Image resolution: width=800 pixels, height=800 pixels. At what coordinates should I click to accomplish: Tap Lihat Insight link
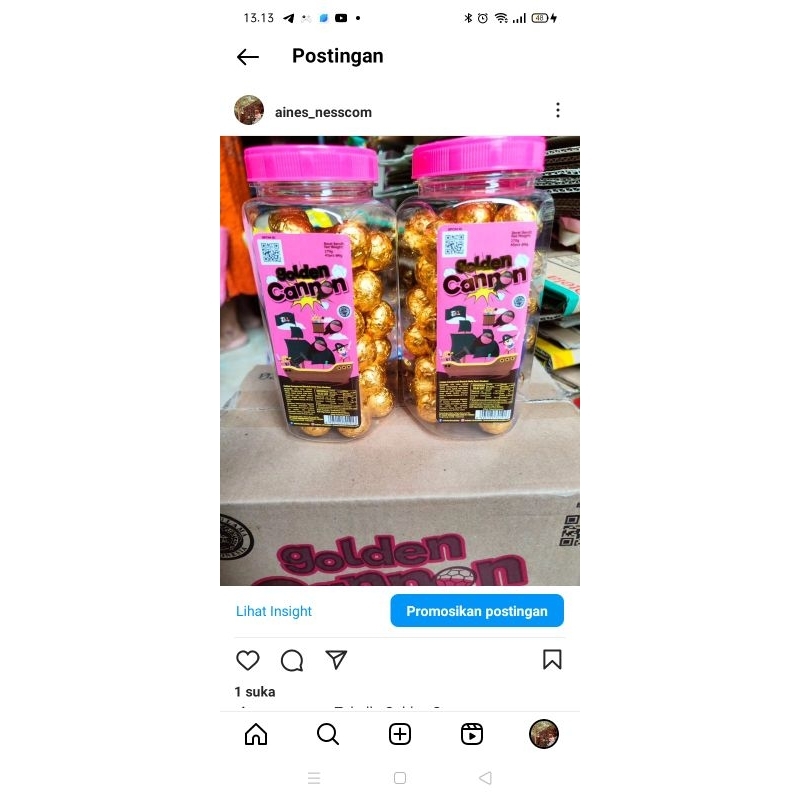click(x=274, y=611)
